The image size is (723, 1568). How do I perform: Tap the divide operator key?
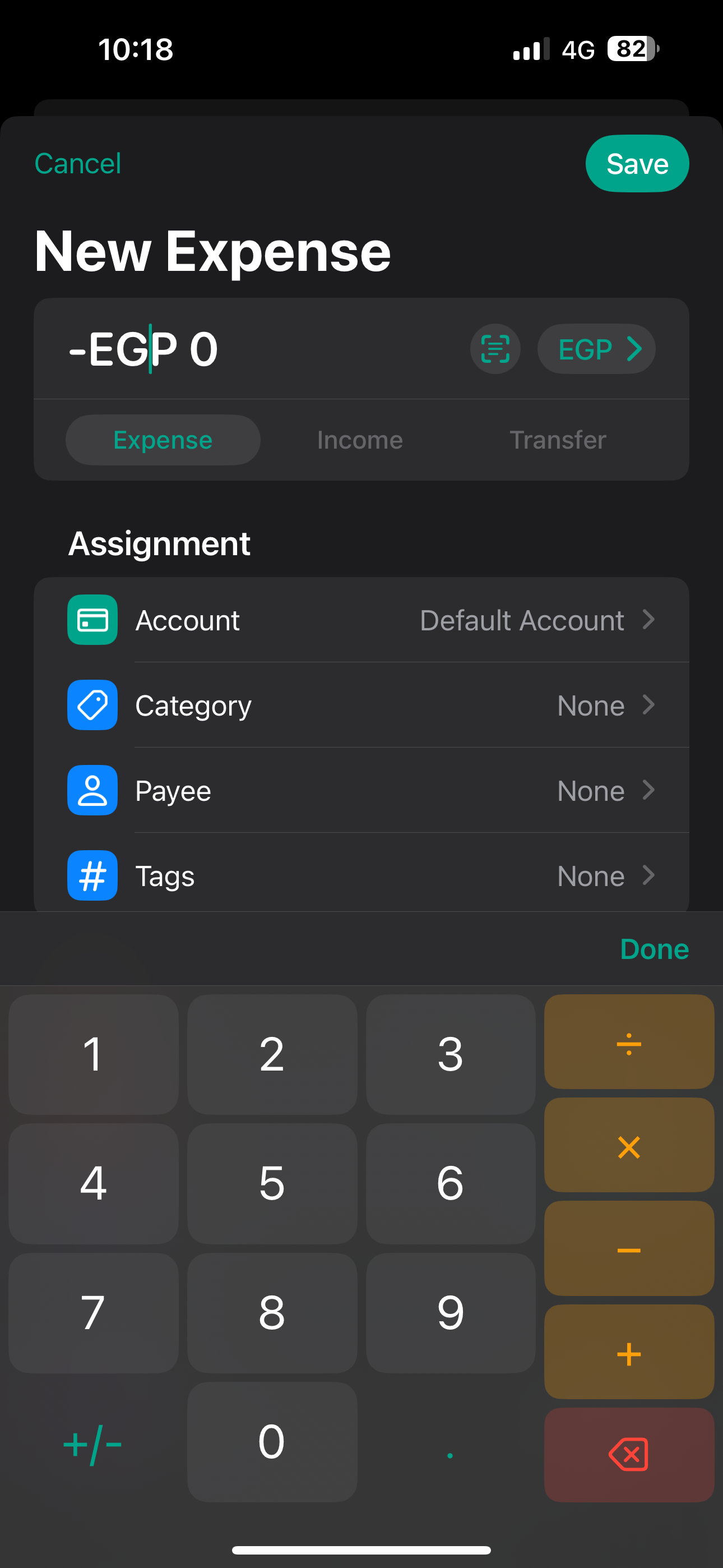pos(629,1042)
